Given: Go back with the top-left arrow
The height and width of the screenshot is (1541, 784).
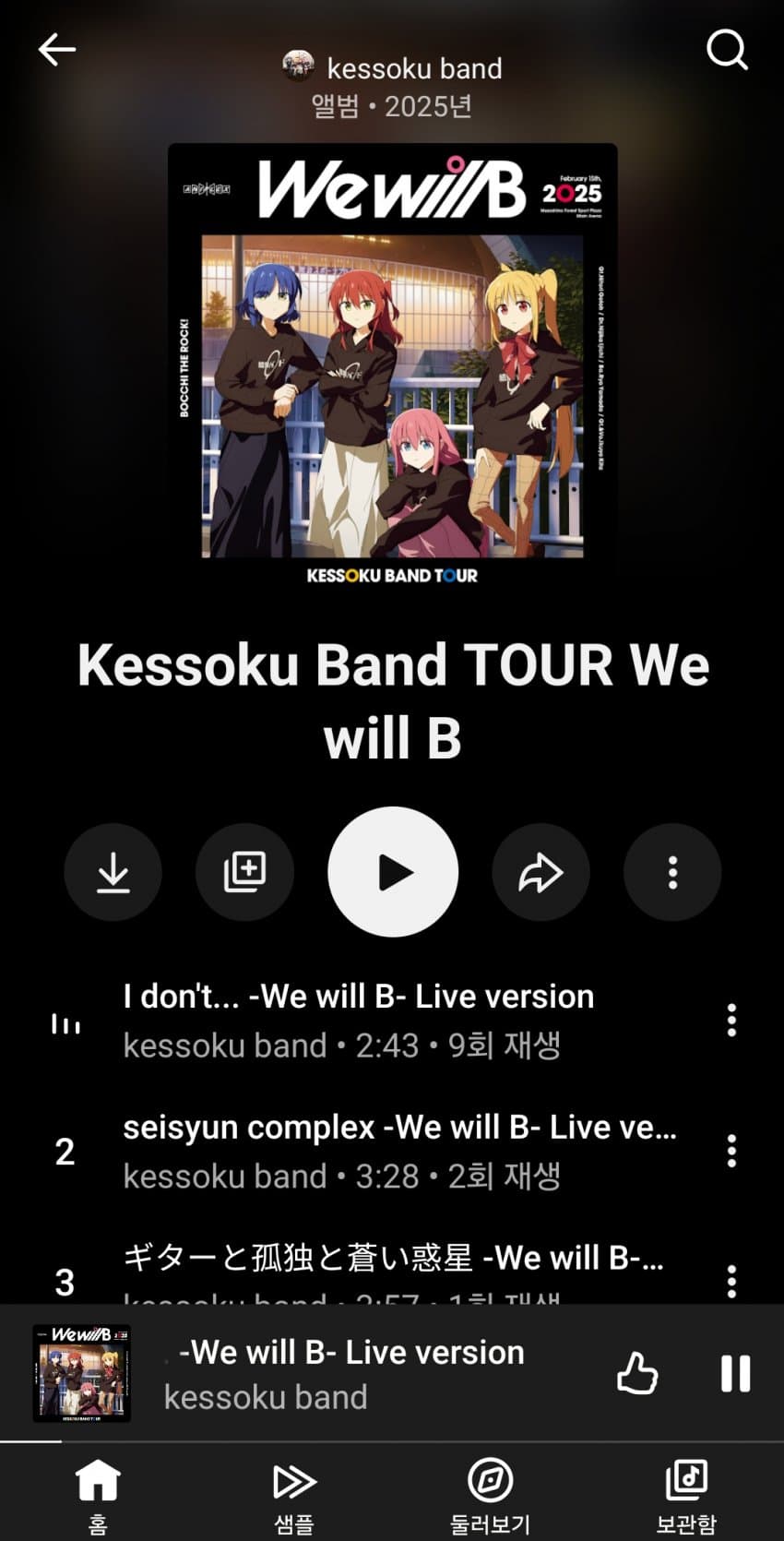Looking at the screenshot, I should coord(56,49).
